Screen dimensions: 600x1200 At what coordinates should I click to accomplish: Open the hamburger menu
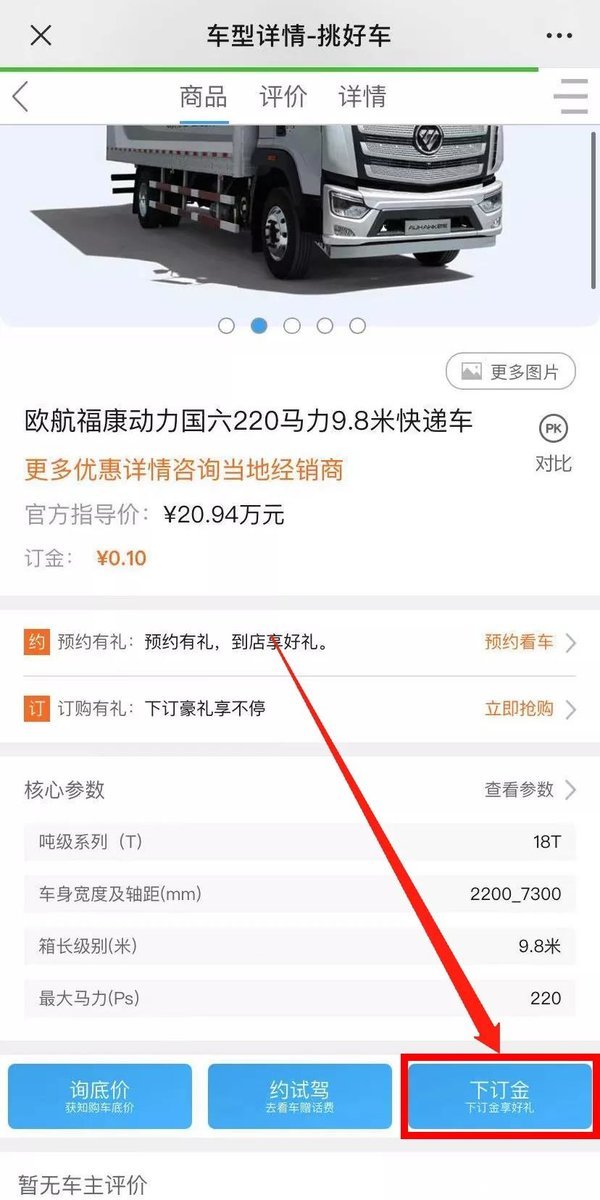pos(571,96)
